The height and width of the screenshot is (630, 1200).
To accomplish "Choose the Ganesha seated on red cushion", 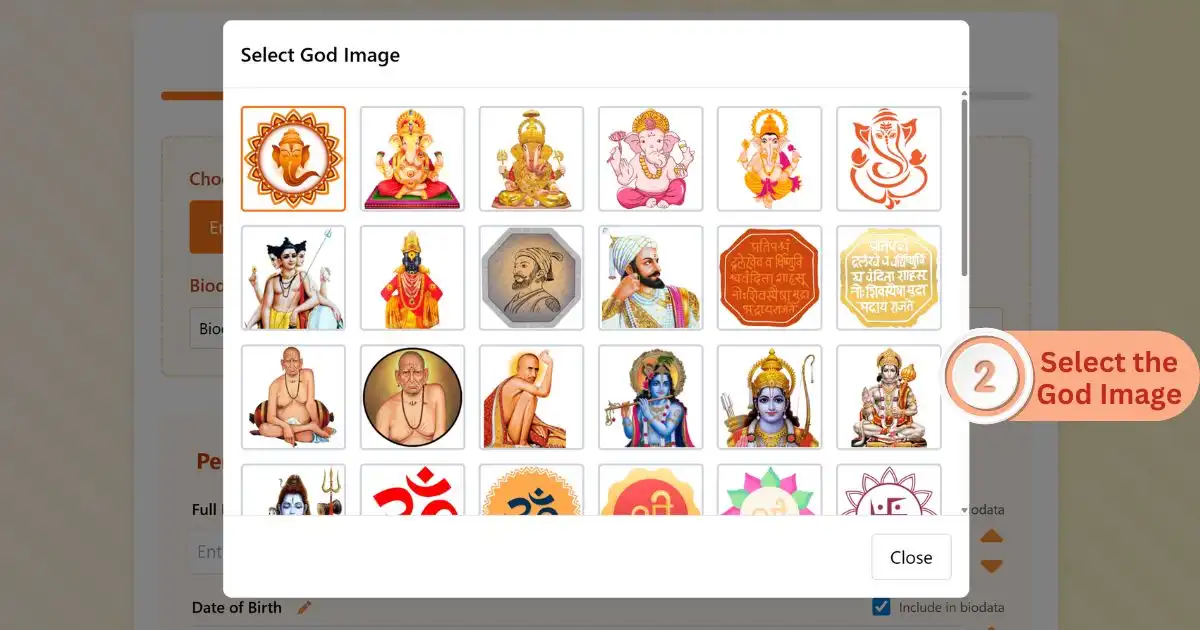I will tap(412, 159).
